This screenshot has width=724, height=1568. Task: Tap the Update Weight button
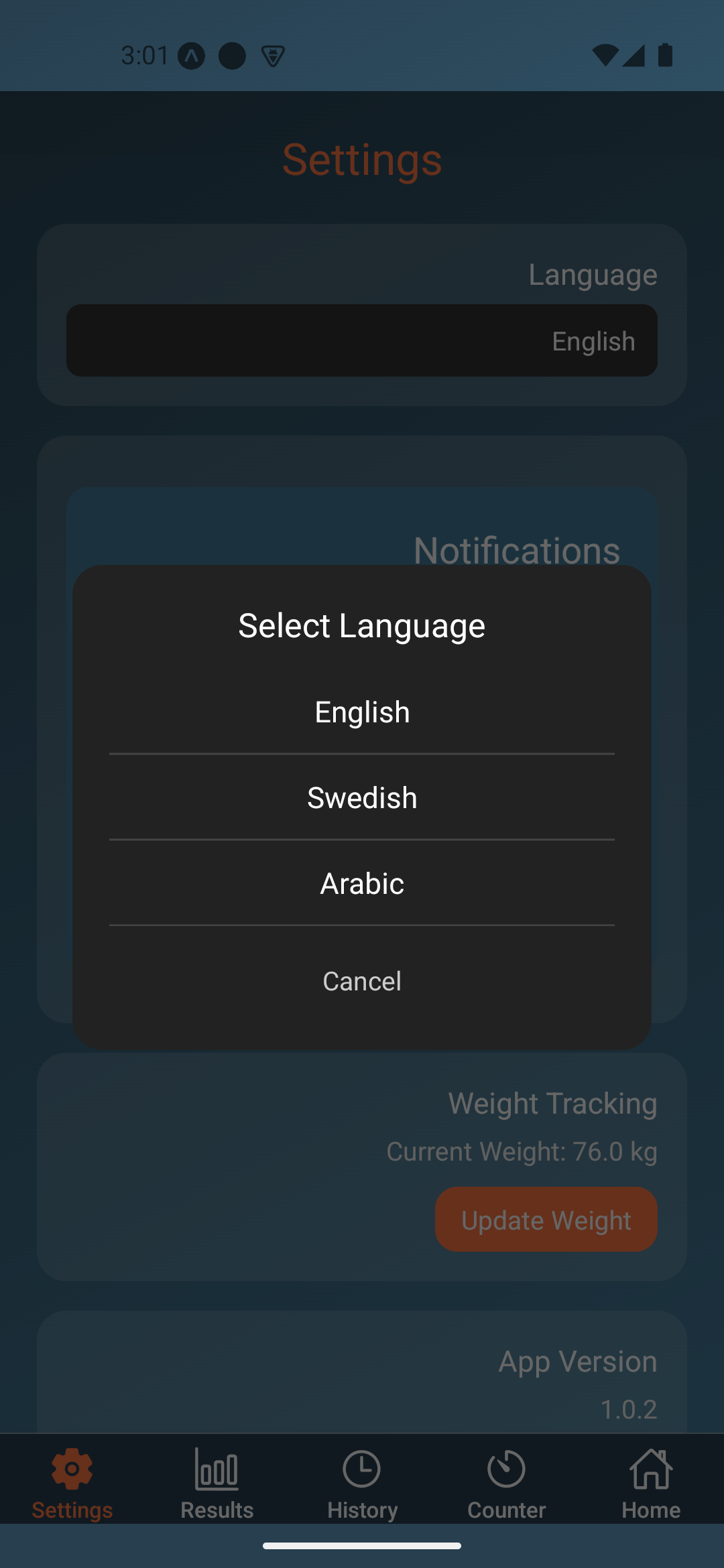coord(546,1220)
